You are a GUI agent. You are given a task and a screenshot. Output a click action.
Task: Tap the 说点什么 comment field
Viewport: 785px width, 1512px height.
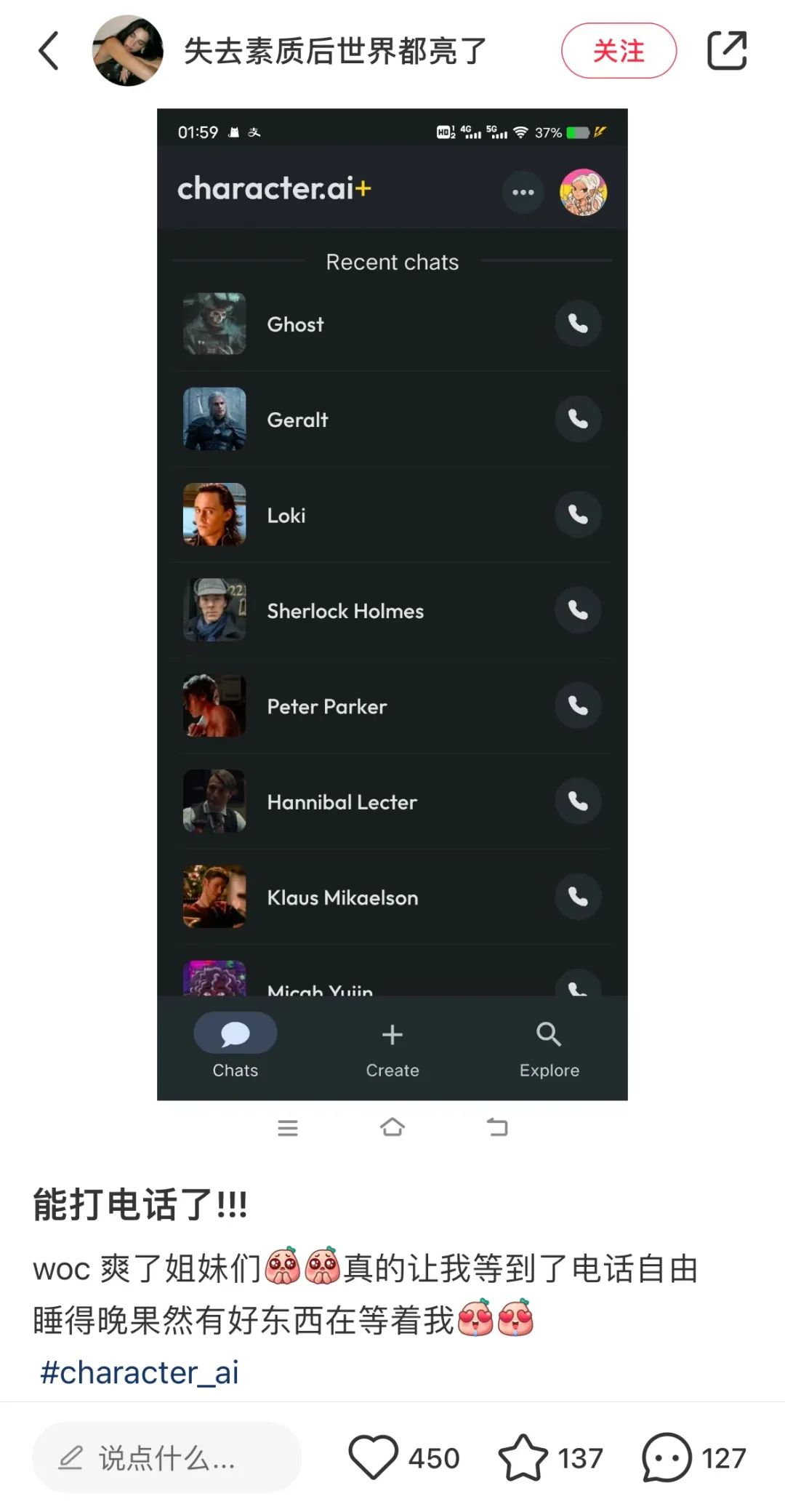[167, 1457]
